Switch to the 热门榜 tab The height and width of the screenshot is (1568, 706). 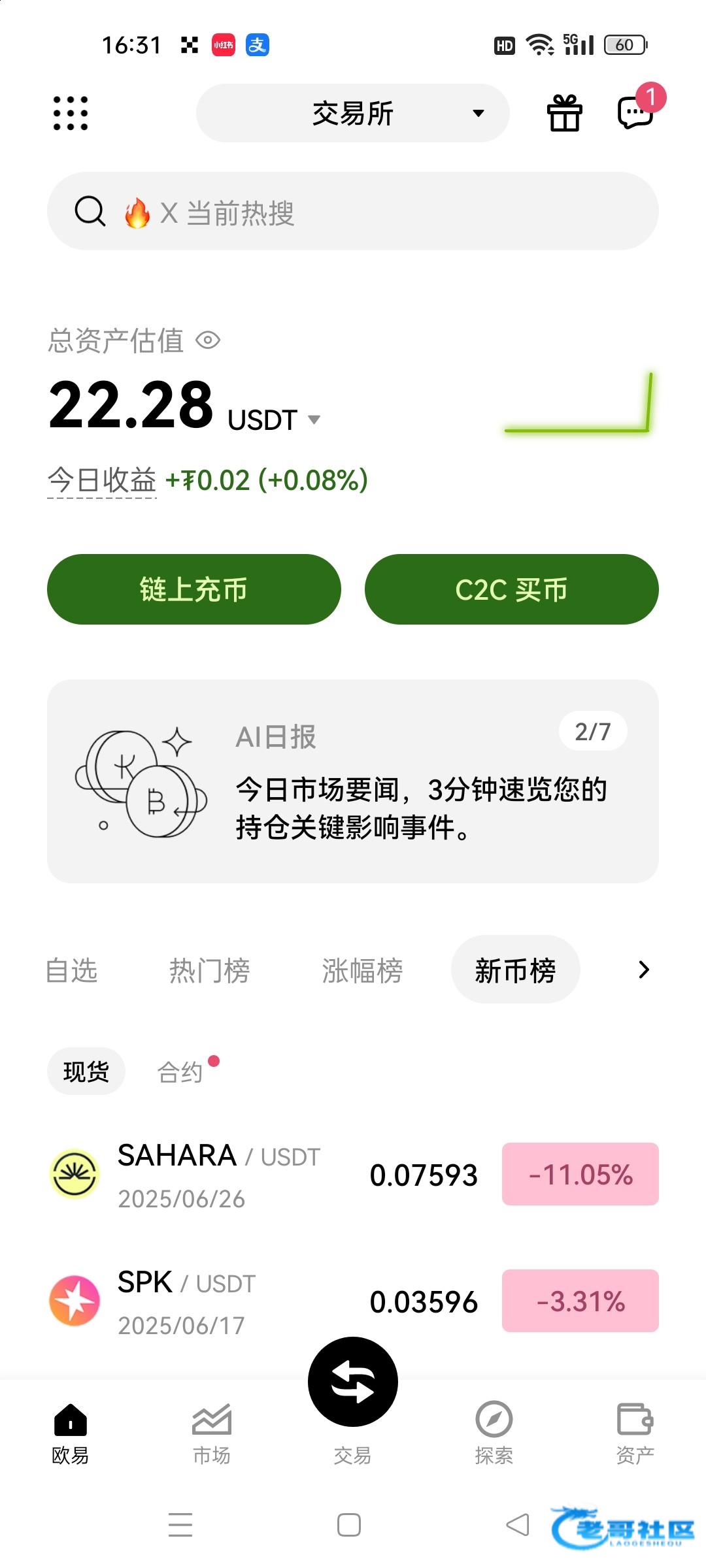[210, 970]
